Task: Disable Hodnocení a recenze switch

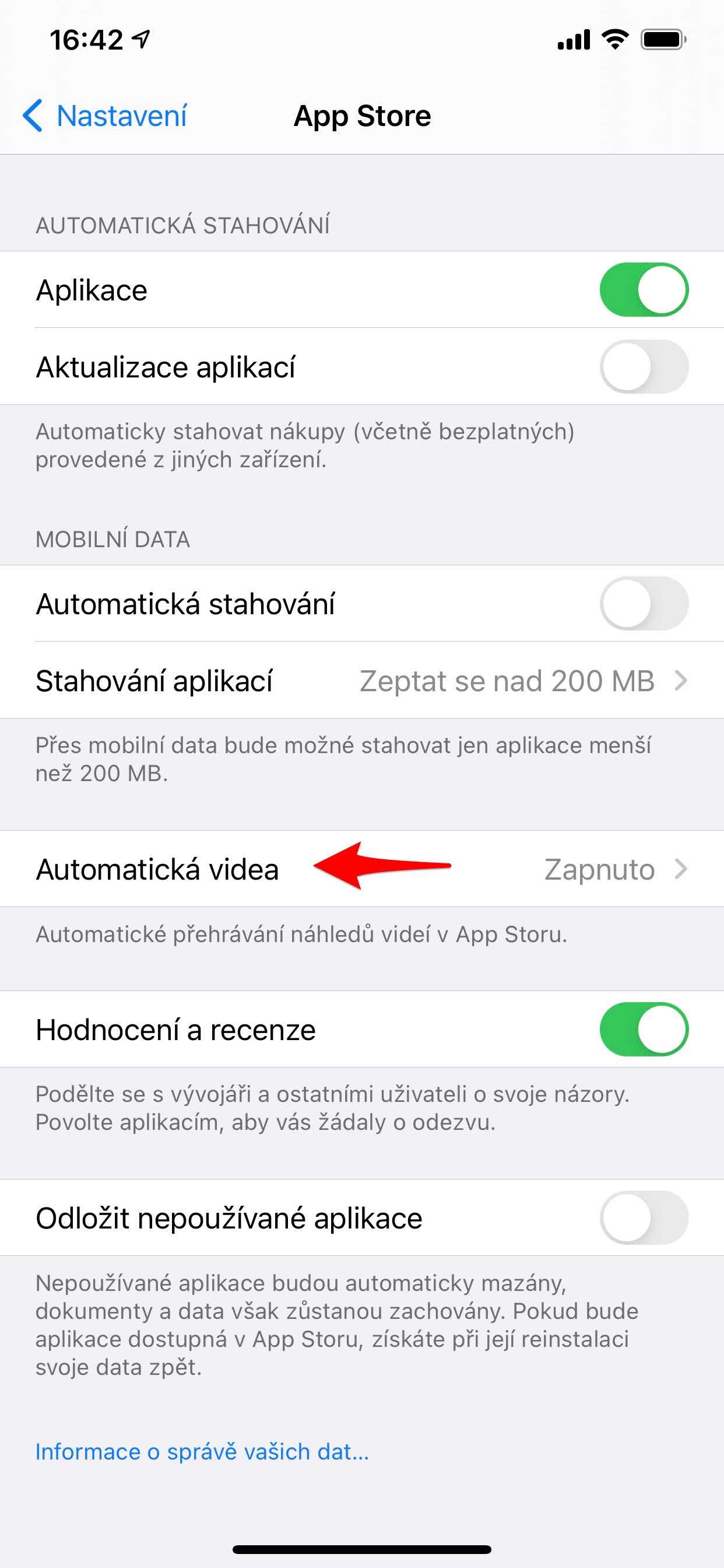Action: point(644,1030)
